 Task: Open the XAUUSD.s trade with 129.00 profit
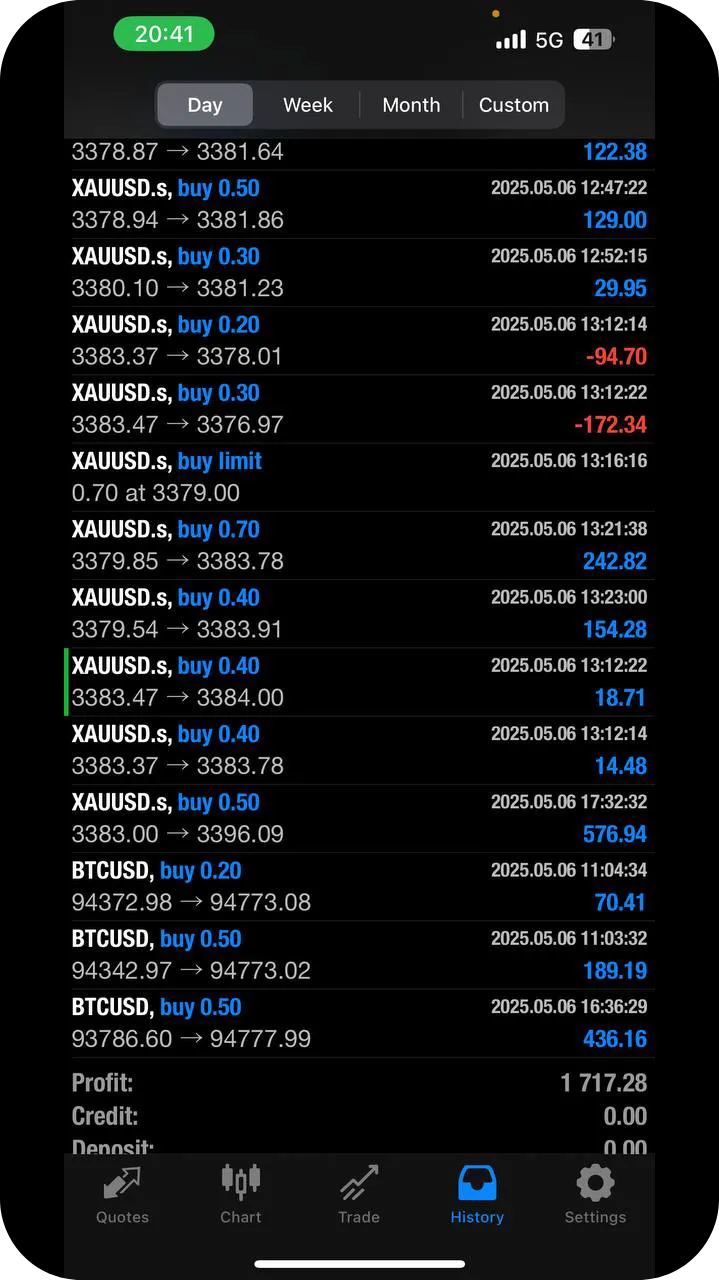click(359, 204)
